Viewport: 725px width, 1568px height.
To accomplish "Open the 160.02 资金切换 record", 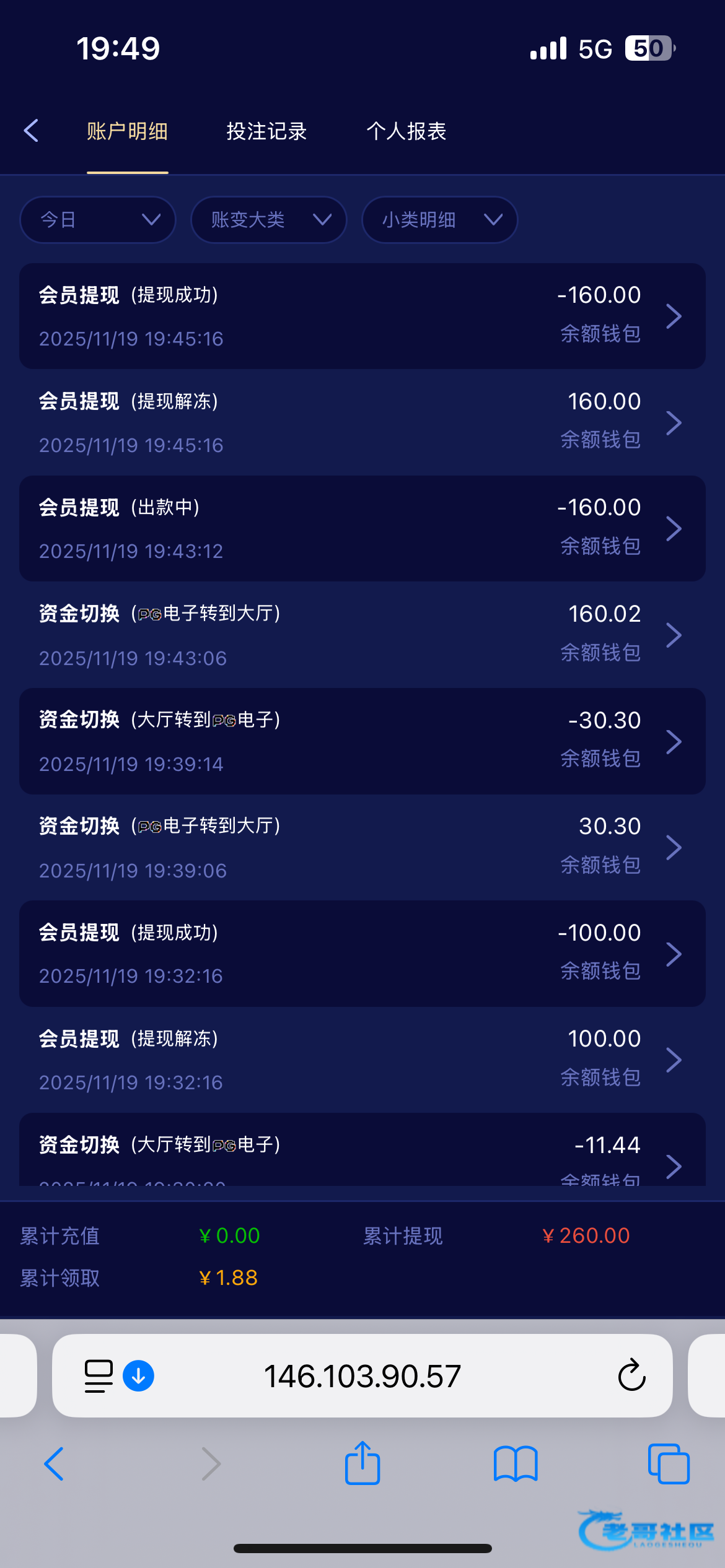I will [x=362, y=635].
